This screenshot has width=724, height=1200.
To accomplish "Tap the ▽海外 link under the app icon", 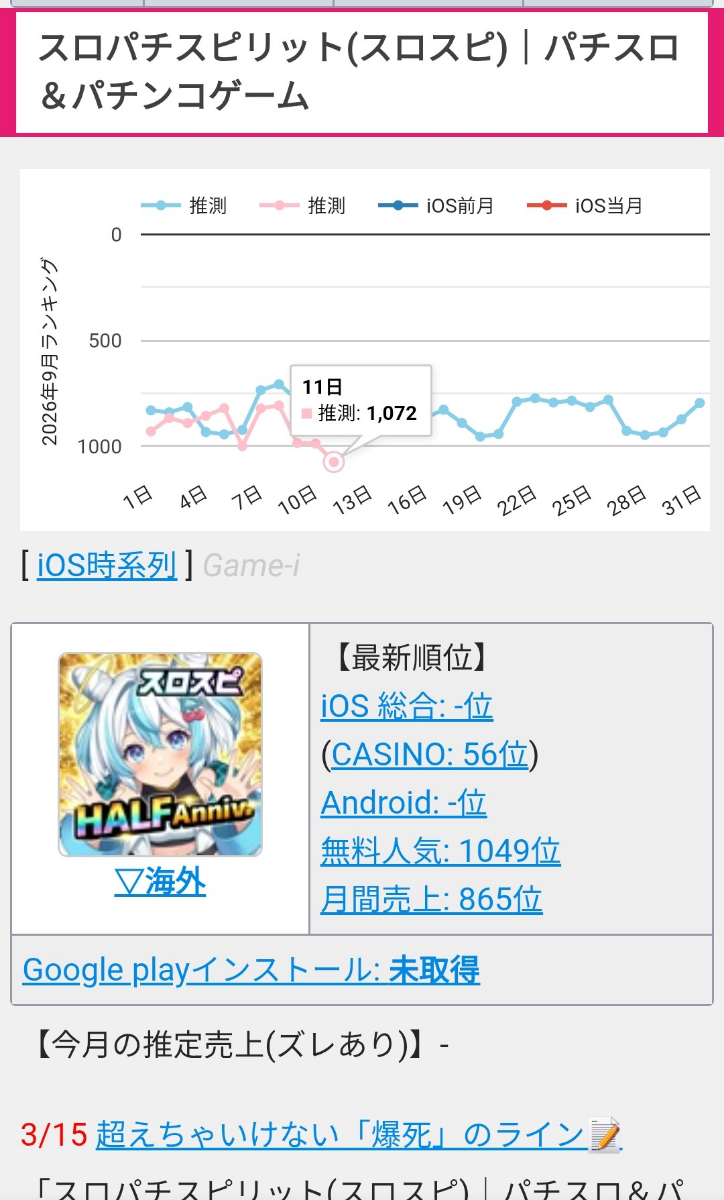I will (x=160, y=882).
